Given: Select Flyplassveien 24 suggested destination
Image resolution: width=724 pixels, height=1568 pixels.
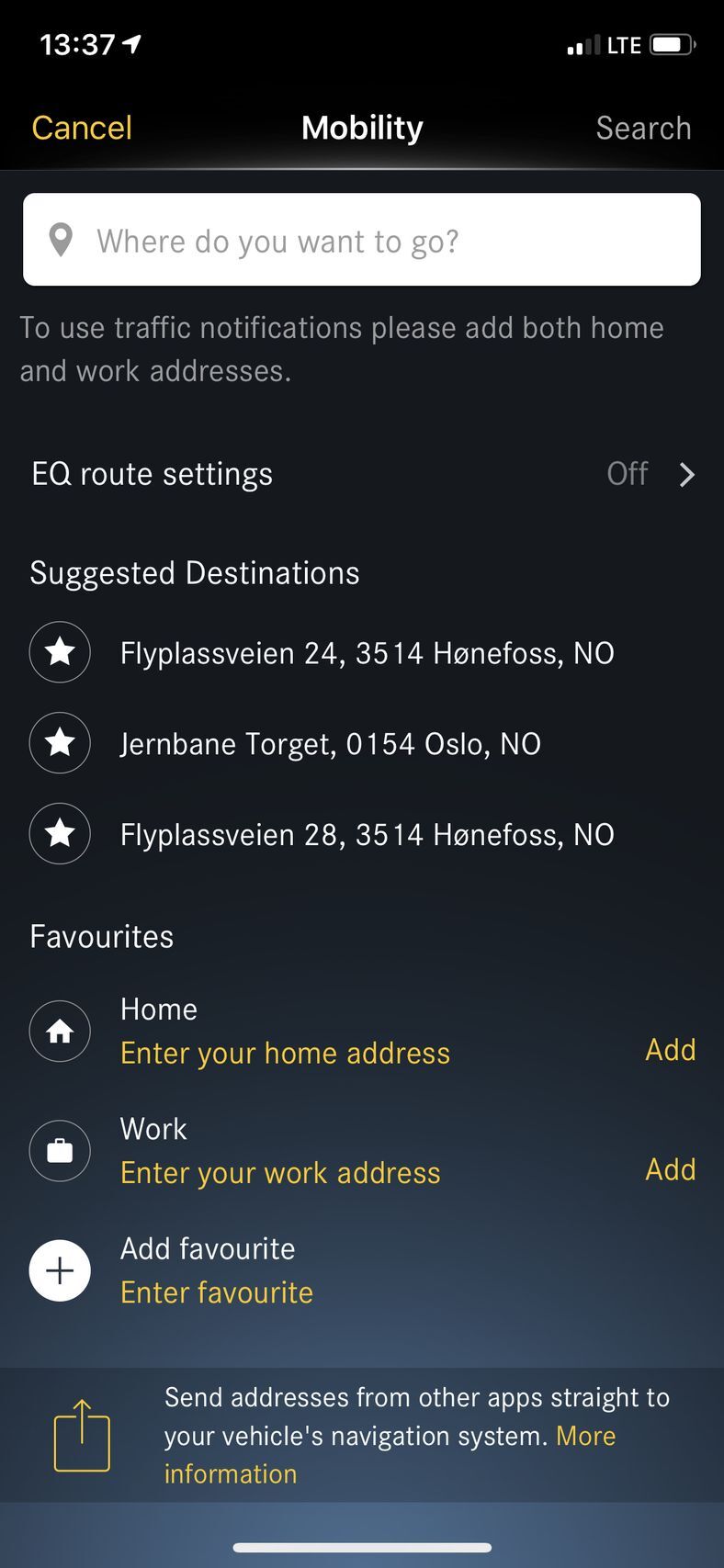Looking at the screenshot, I should [367, 653].
